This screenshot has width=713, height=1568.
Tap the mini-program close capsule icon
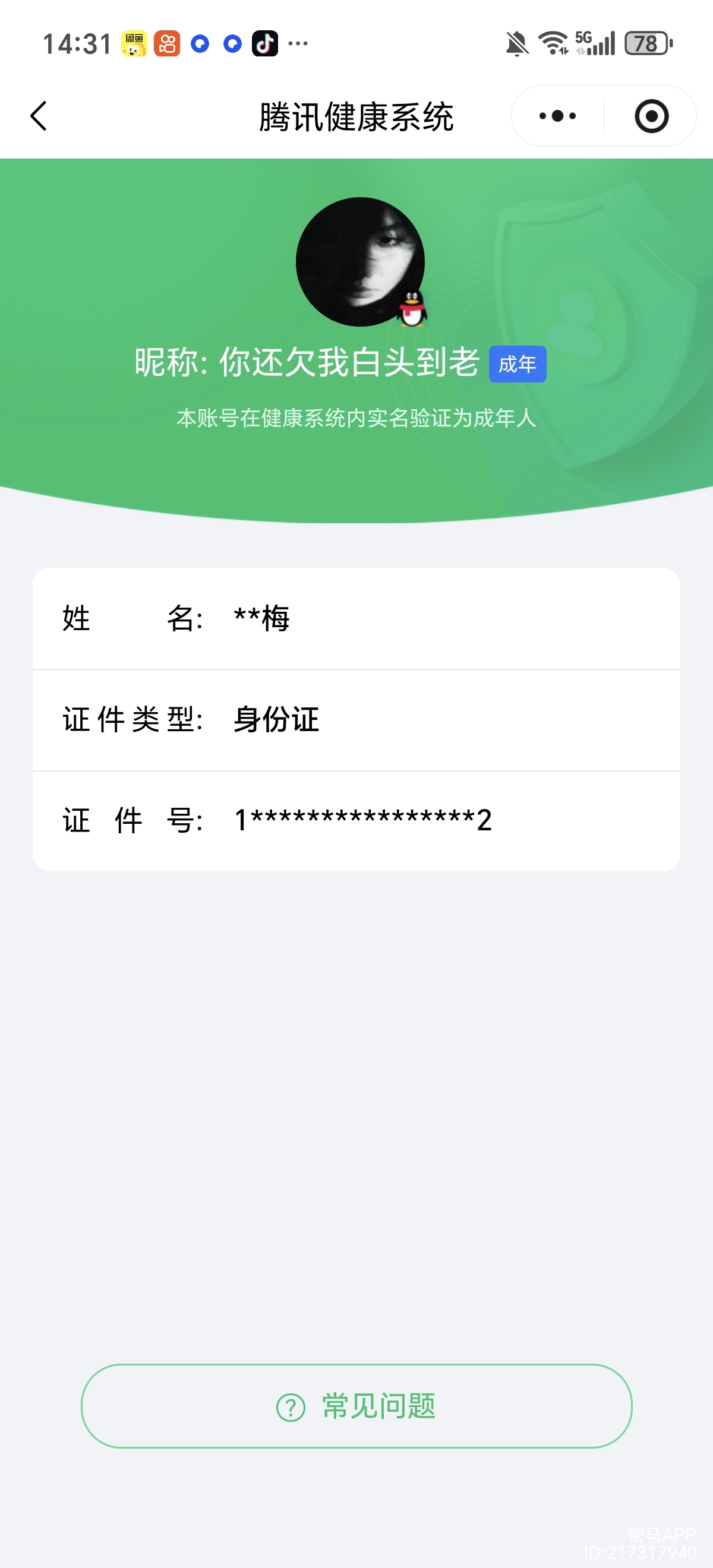(650, 115)
